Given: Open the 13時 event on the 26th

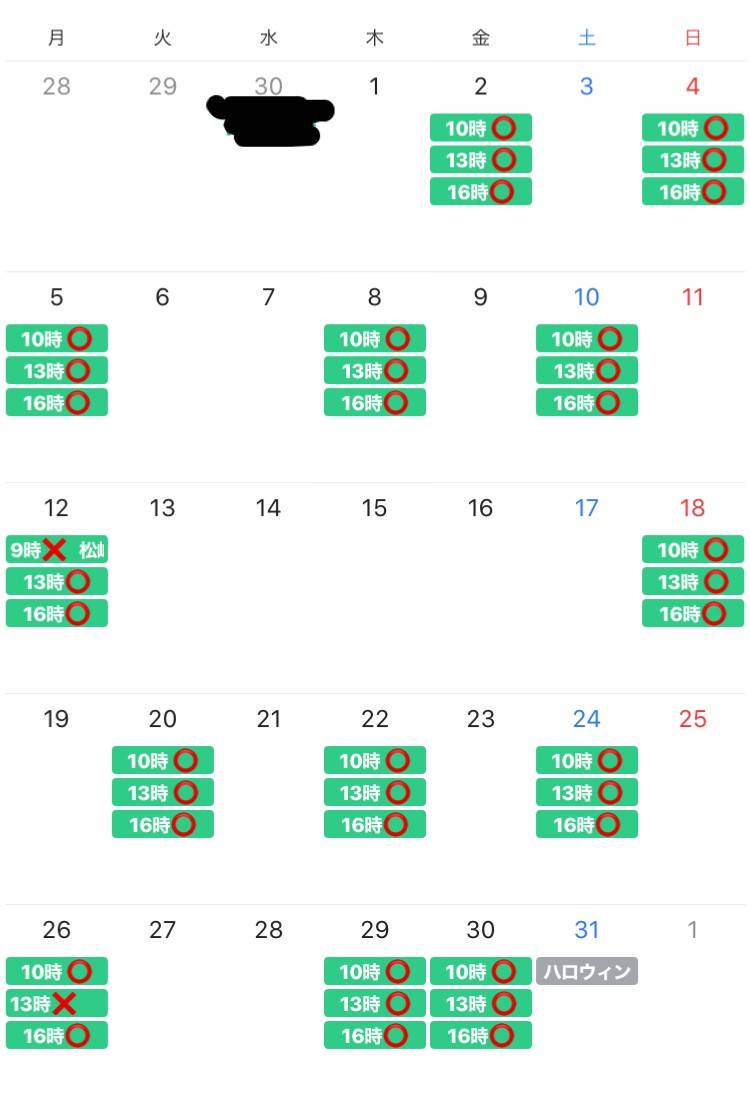Looking at the screenshot, I should pos(56,1003).
